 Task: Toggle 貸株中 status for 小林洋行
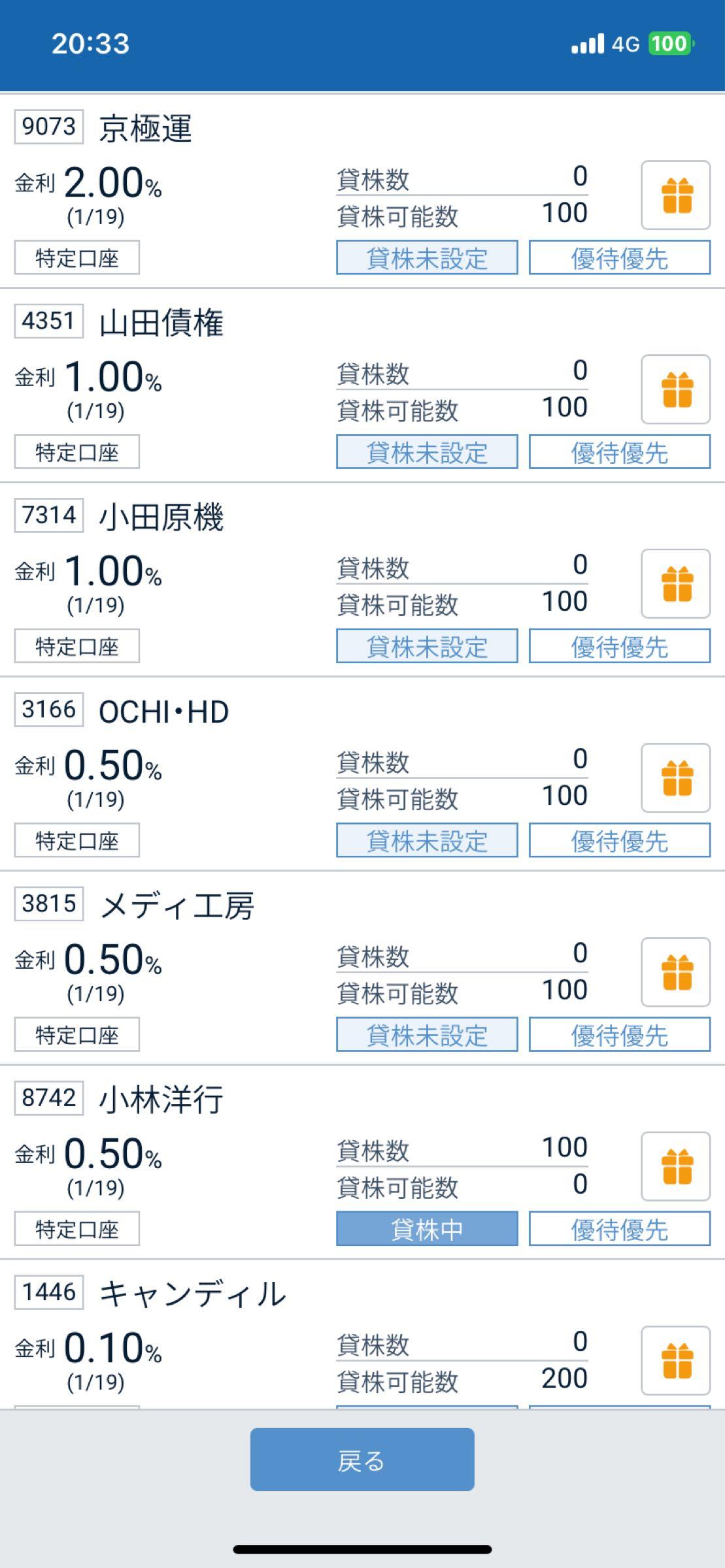(x=426, y=1228)
